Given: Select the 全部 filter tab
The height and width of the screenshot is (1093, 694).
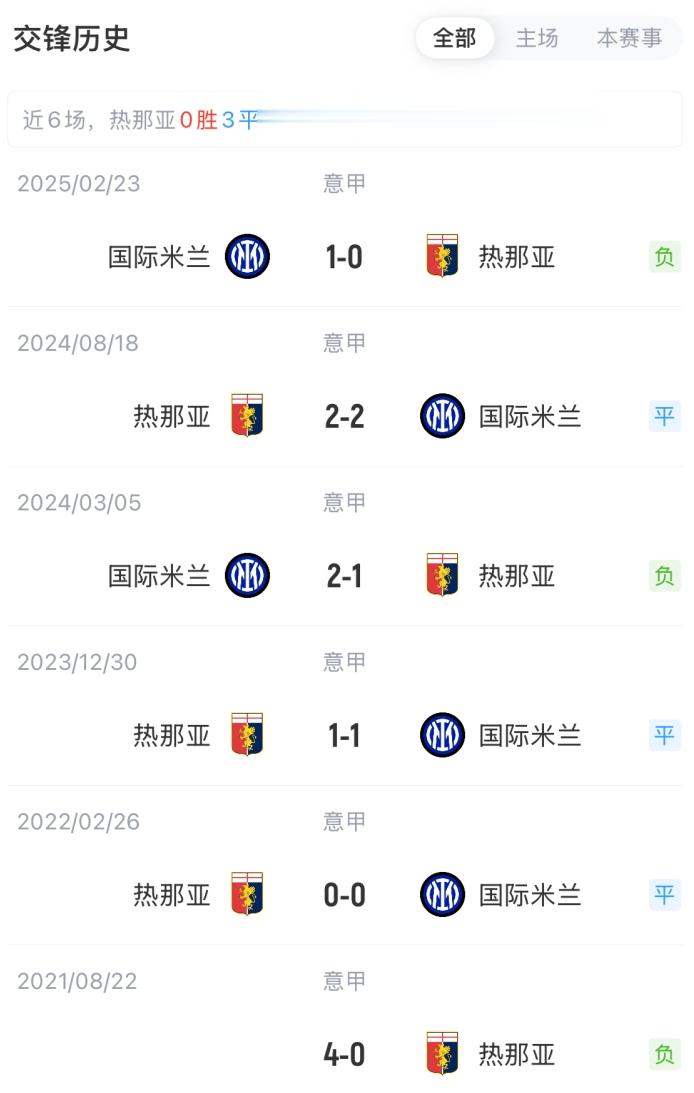Looking at the screenshot, I should (454, 38).
